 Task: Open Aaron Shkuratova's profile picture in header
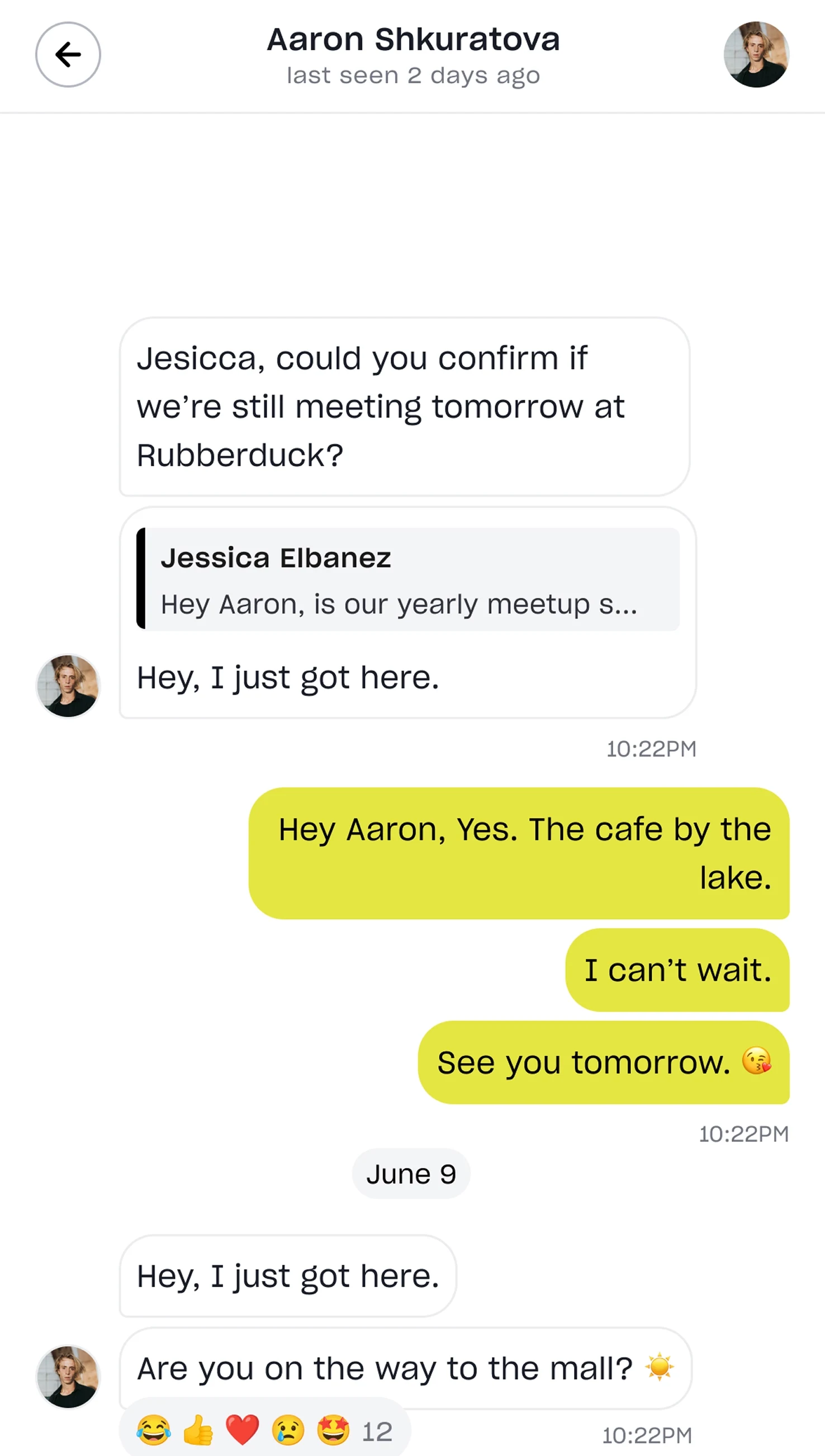pos(756,54)
